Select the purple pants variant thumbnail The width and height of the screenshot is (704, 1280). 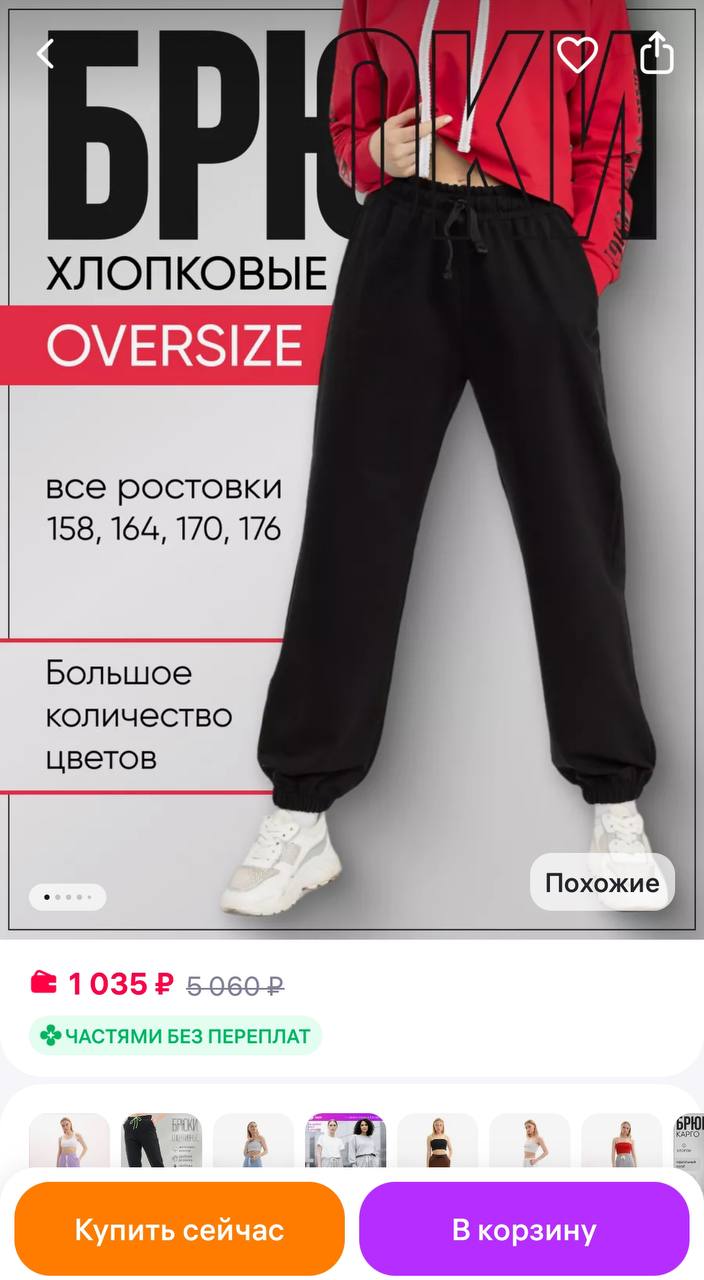pyautogui.click(x=69, y=1141)
